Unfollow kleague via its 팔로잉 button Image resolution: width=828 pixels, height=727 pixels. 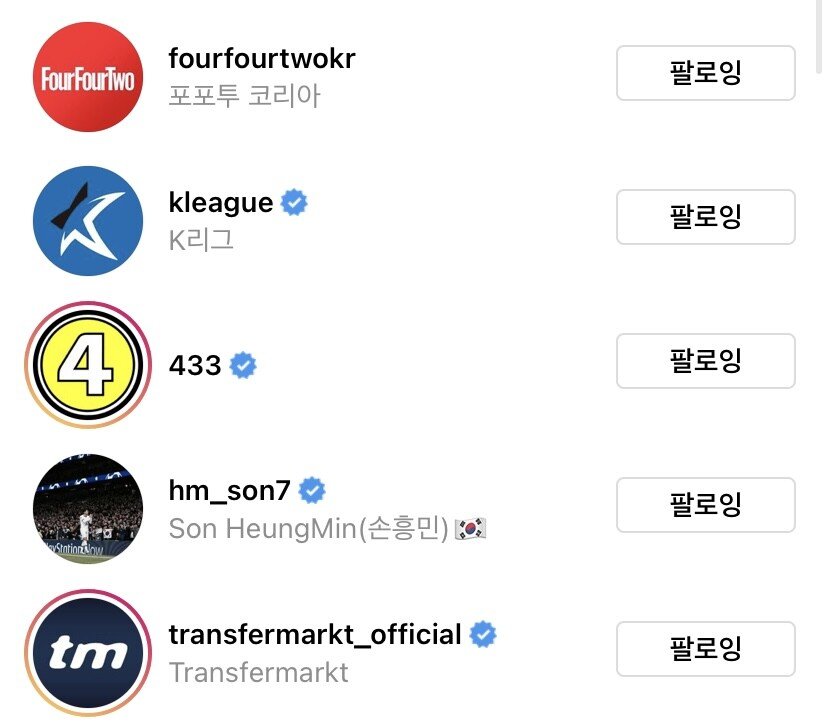click(705, 217)
